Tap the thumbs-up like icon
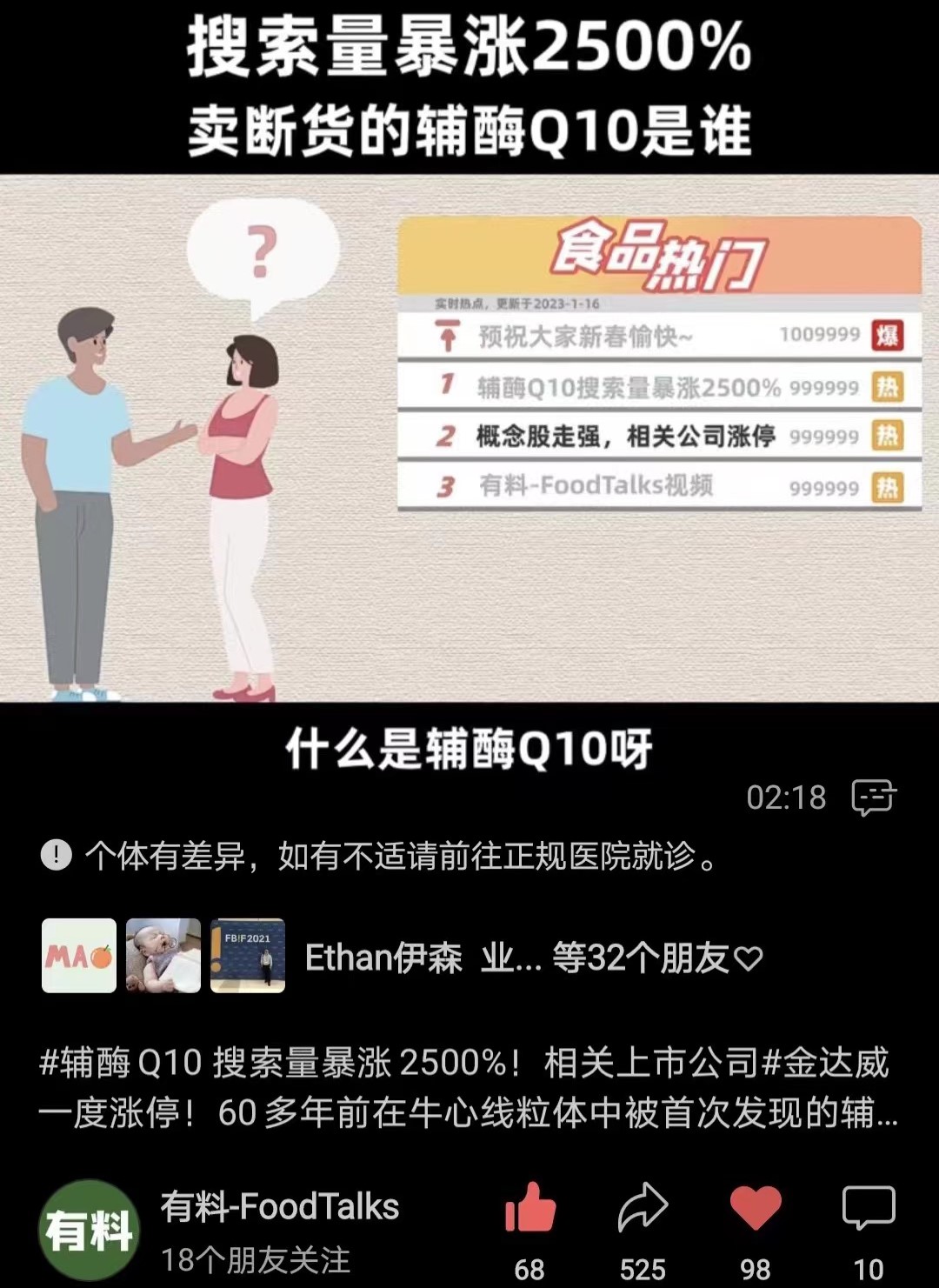Image resolution: width=939 pixels, height=1288 pixels. [x=529, y=1207]
